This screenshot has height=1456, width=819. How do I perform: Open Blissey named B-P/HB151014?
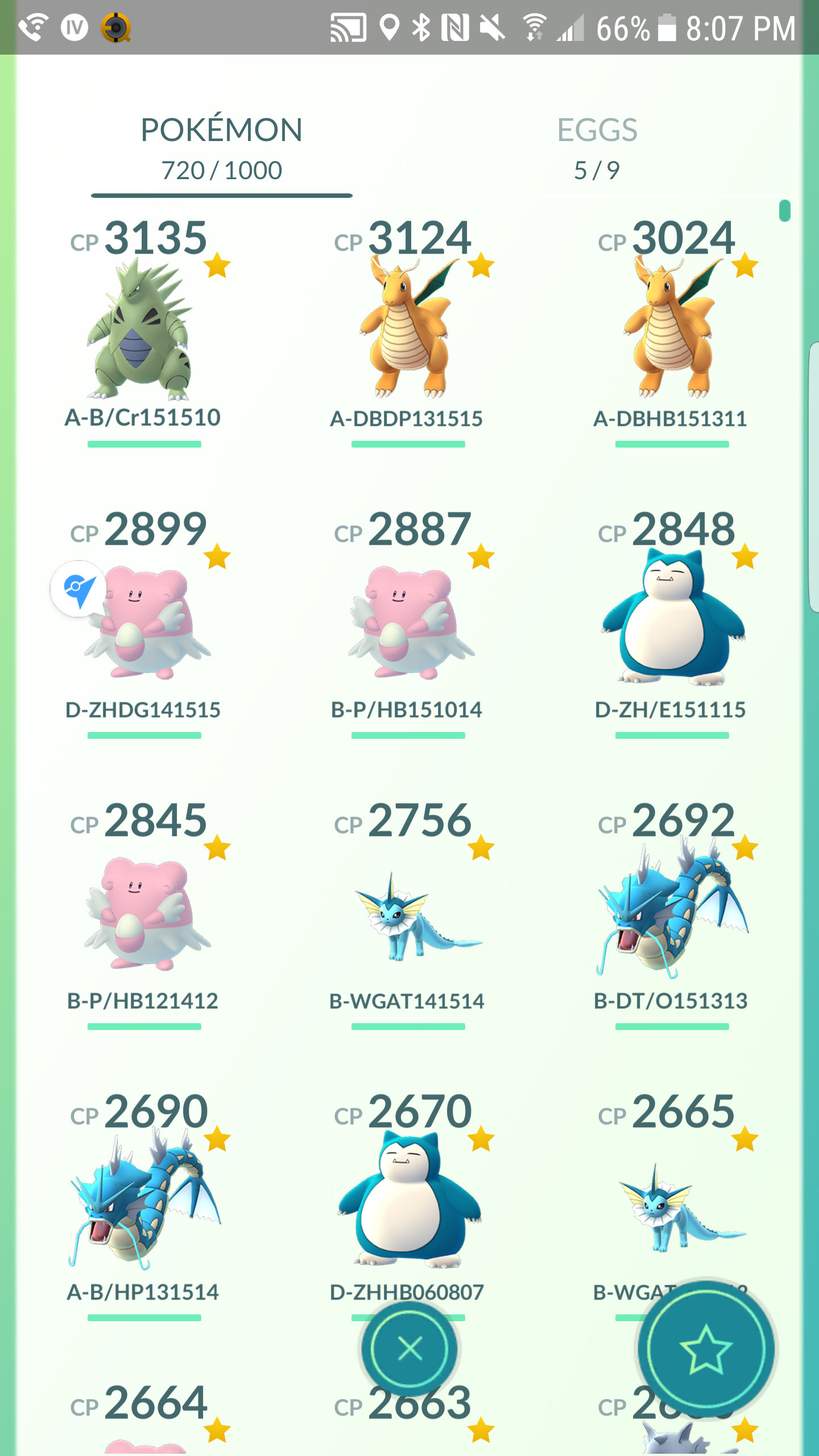coord(408,623)
